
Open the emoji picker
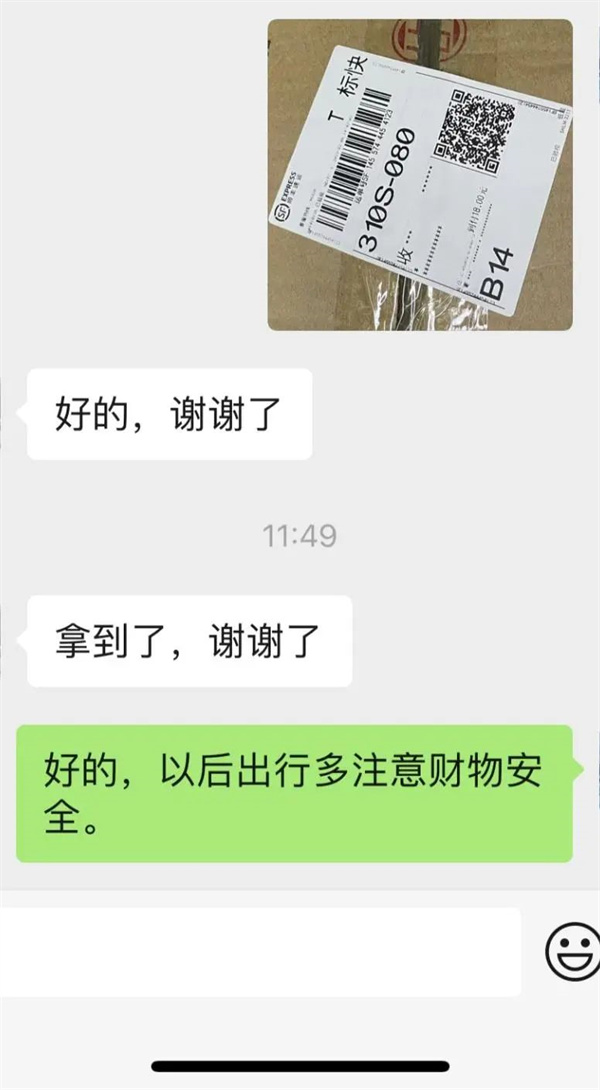tap(572, 951)
